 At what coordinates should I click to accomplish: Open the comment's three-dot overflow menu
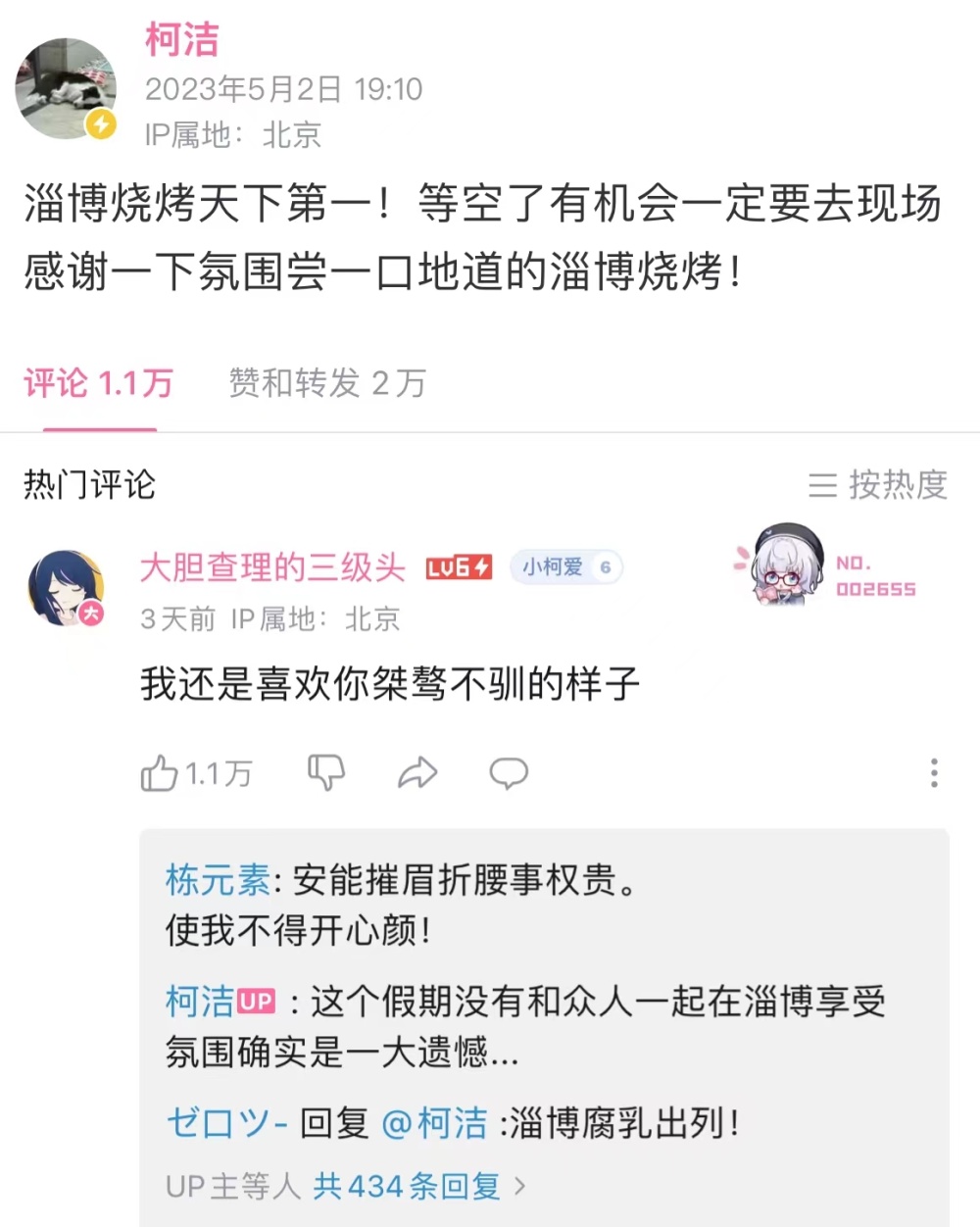pos(934,773)
